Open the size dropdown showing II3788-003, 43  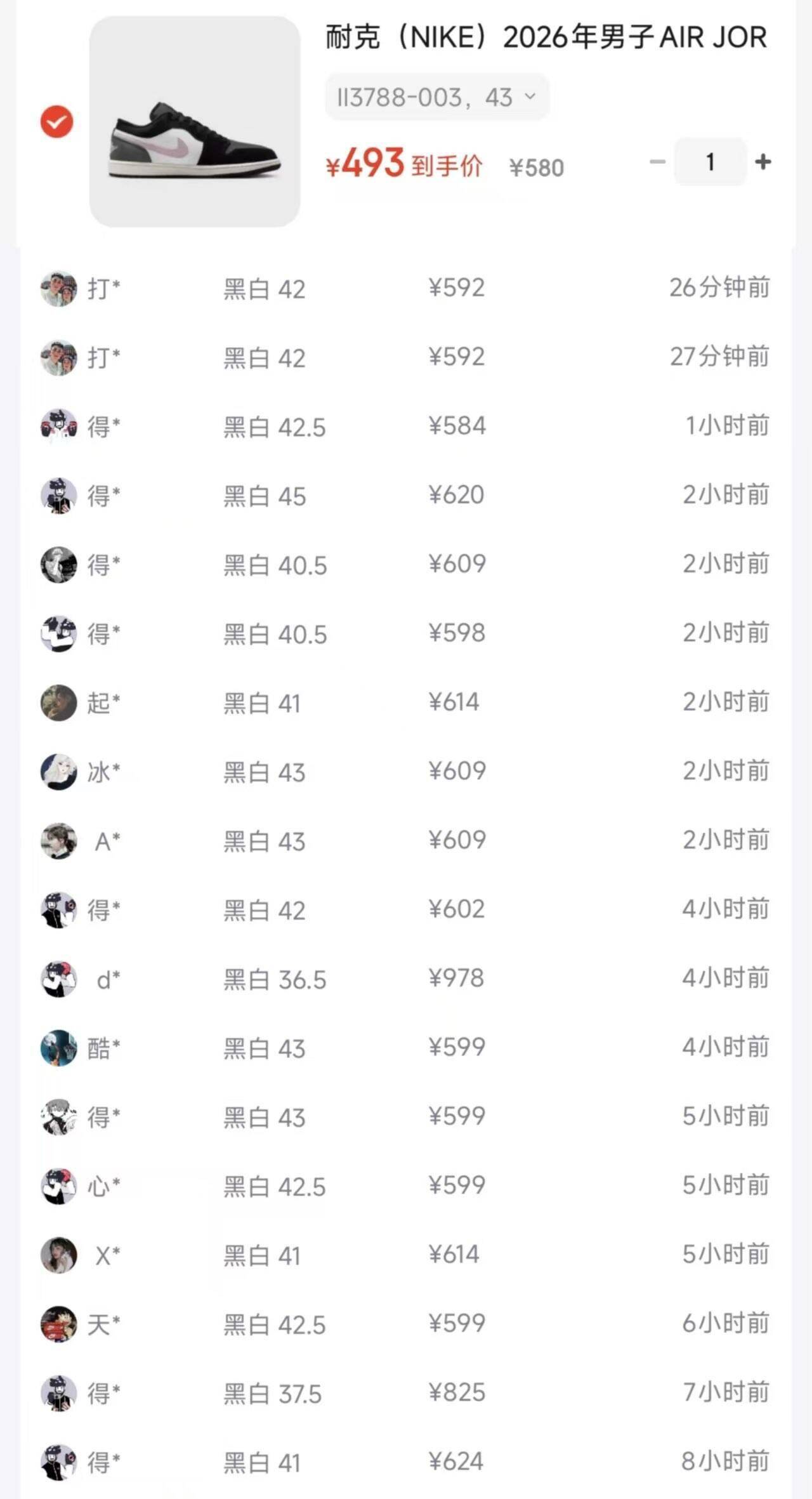(x=435, y=96)
